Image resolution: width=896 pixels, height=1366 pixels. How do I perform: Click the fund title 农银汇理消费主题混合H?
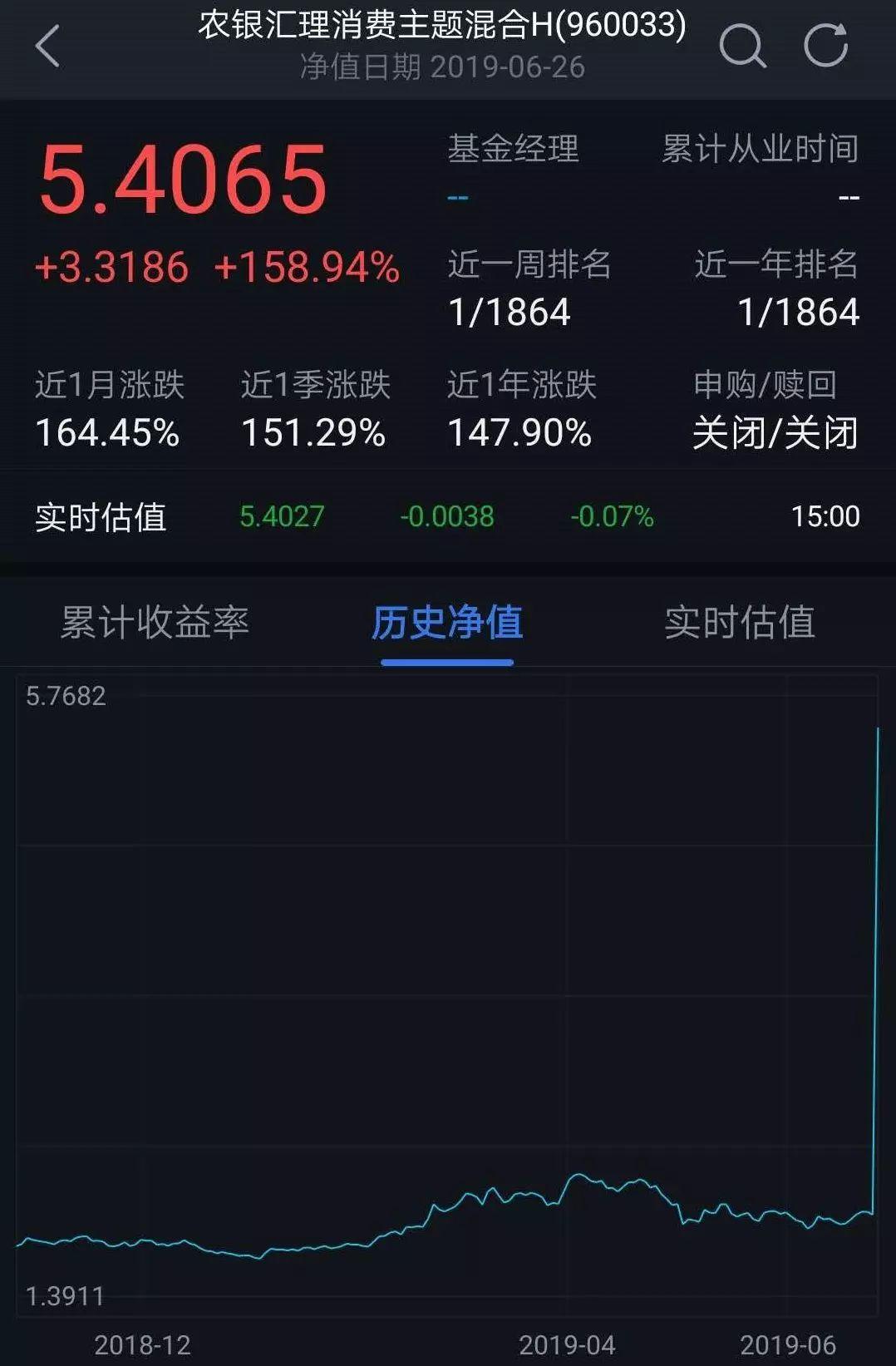click(x=441, y=27)
